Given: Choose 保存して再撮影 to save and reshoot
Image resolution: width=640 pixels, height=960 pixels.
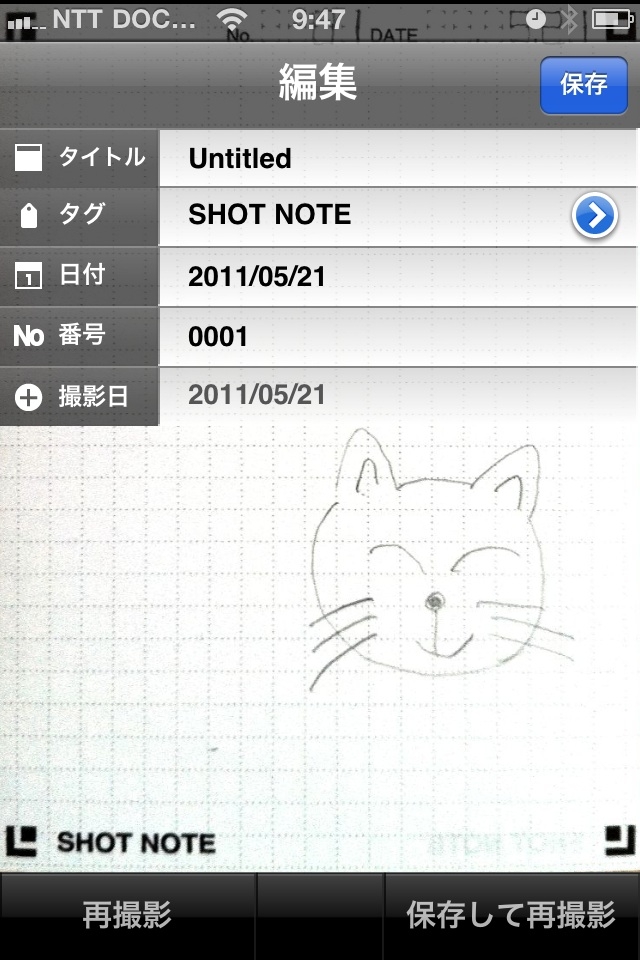Looking at the screenshot, I should (511, 916).
